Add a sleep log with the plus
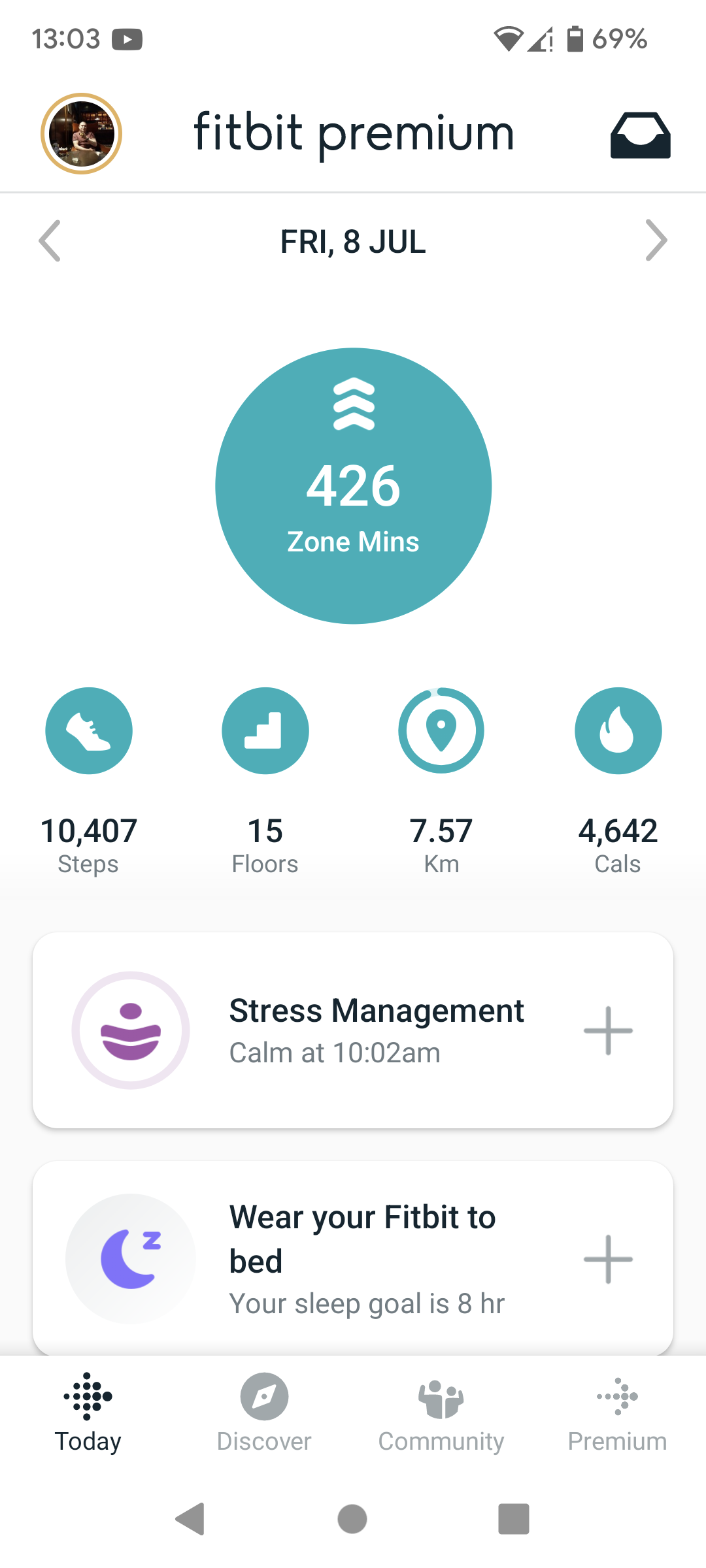Viewport: 706px width, 1568px height. [x=608, y=1259]
